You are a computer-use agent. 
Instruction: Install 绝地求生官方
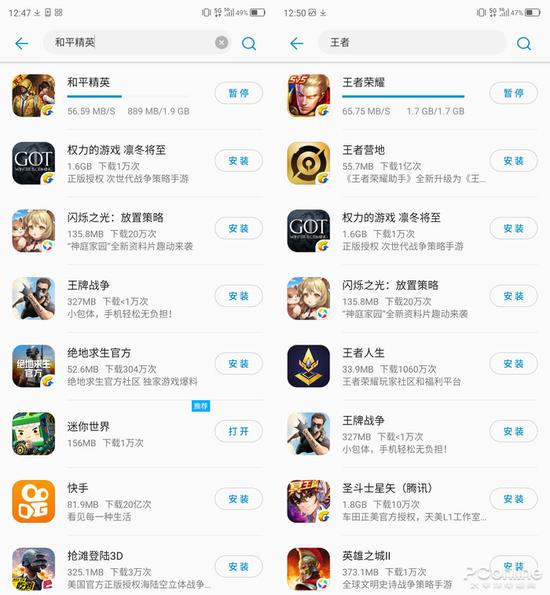tap(239, 364)
